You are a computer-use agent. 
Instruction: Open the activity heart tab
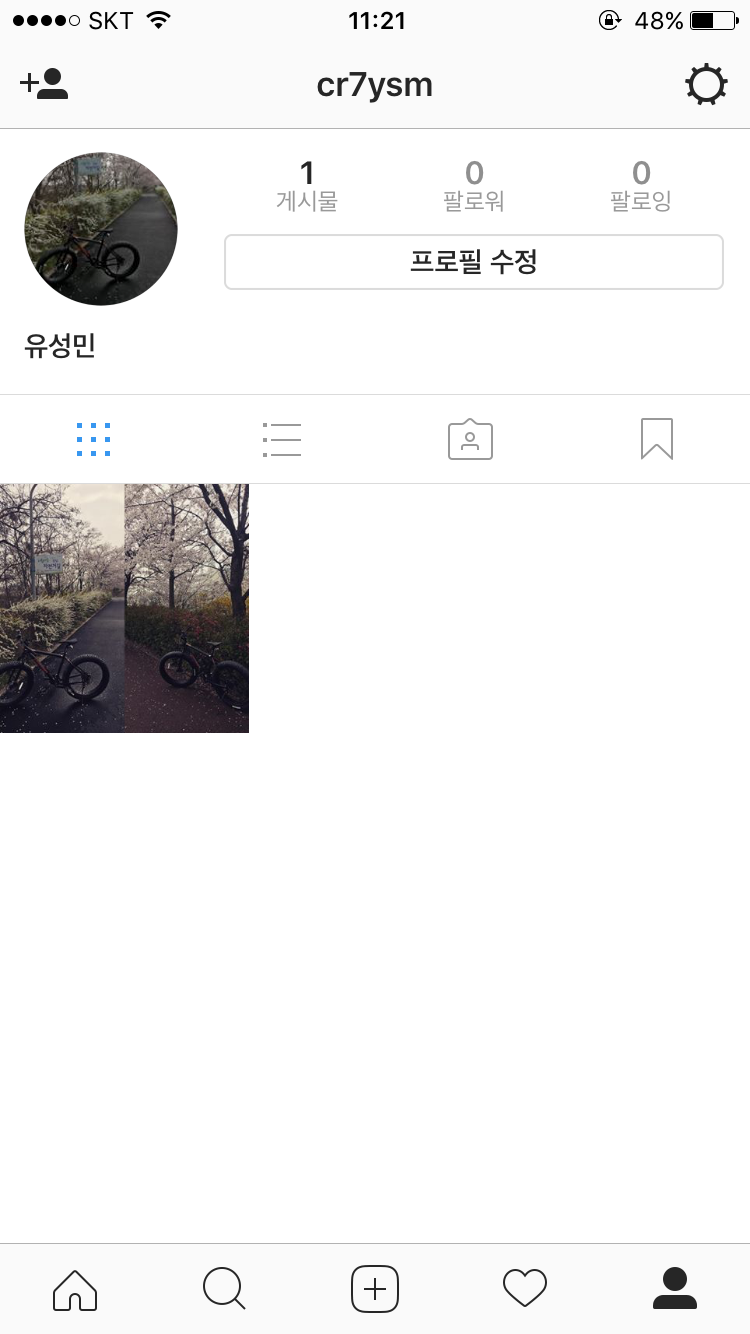(525, 1288)
